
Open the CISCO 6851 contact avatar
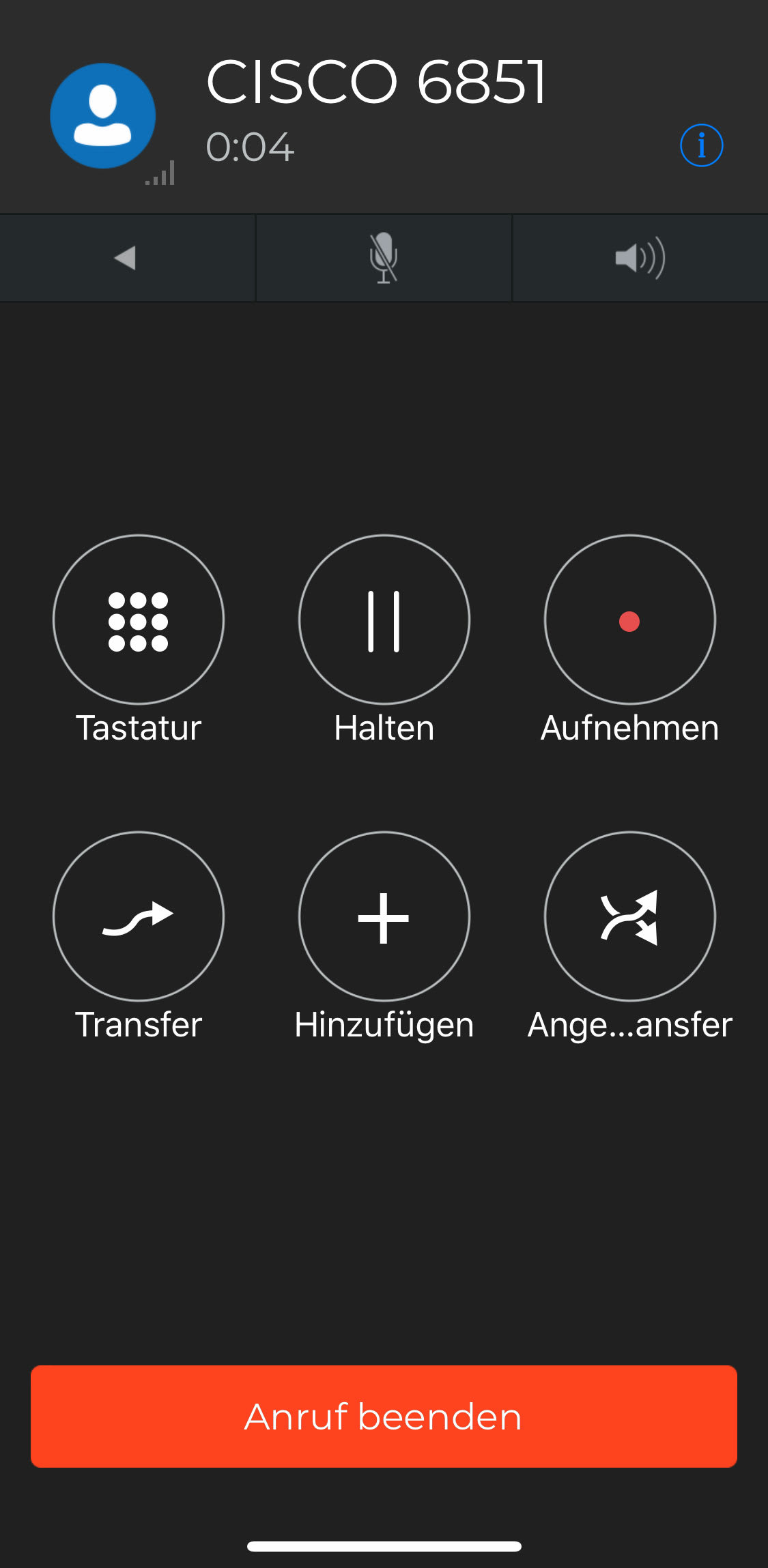pos(103,116)
